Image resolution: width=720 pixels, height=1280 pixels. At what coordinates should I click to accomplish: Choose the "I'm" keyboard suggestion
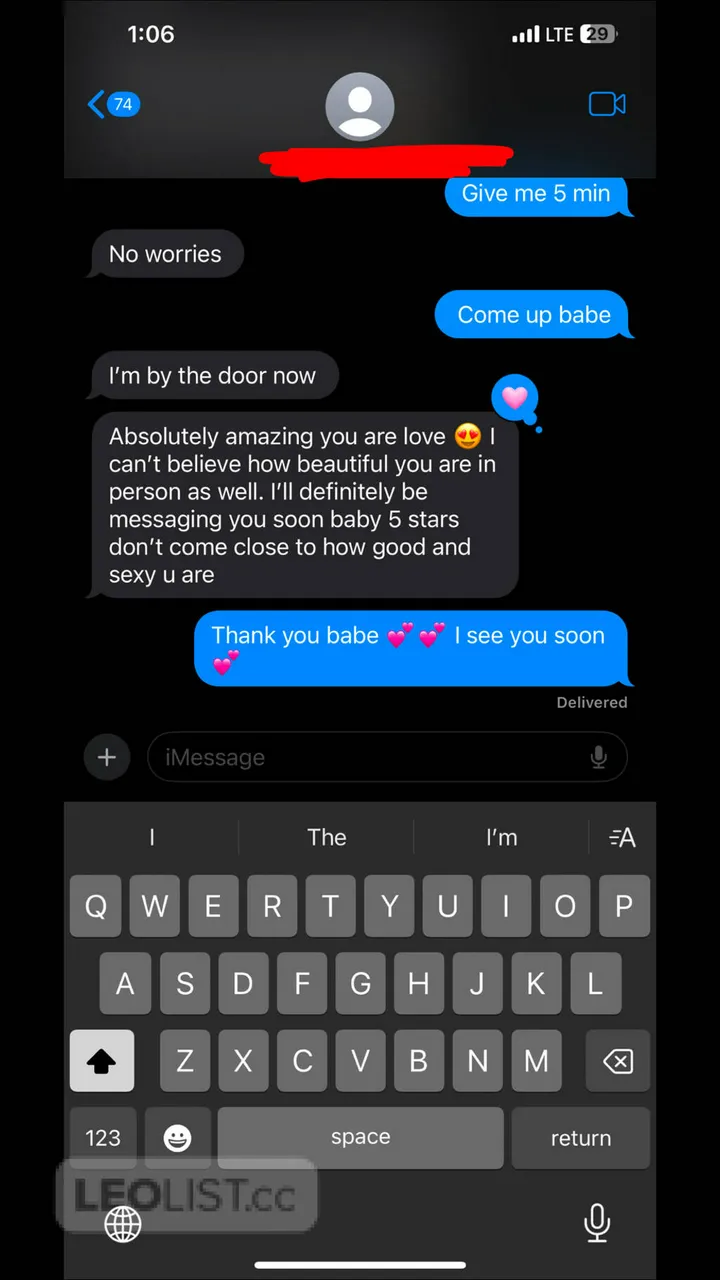coord(501,838)
